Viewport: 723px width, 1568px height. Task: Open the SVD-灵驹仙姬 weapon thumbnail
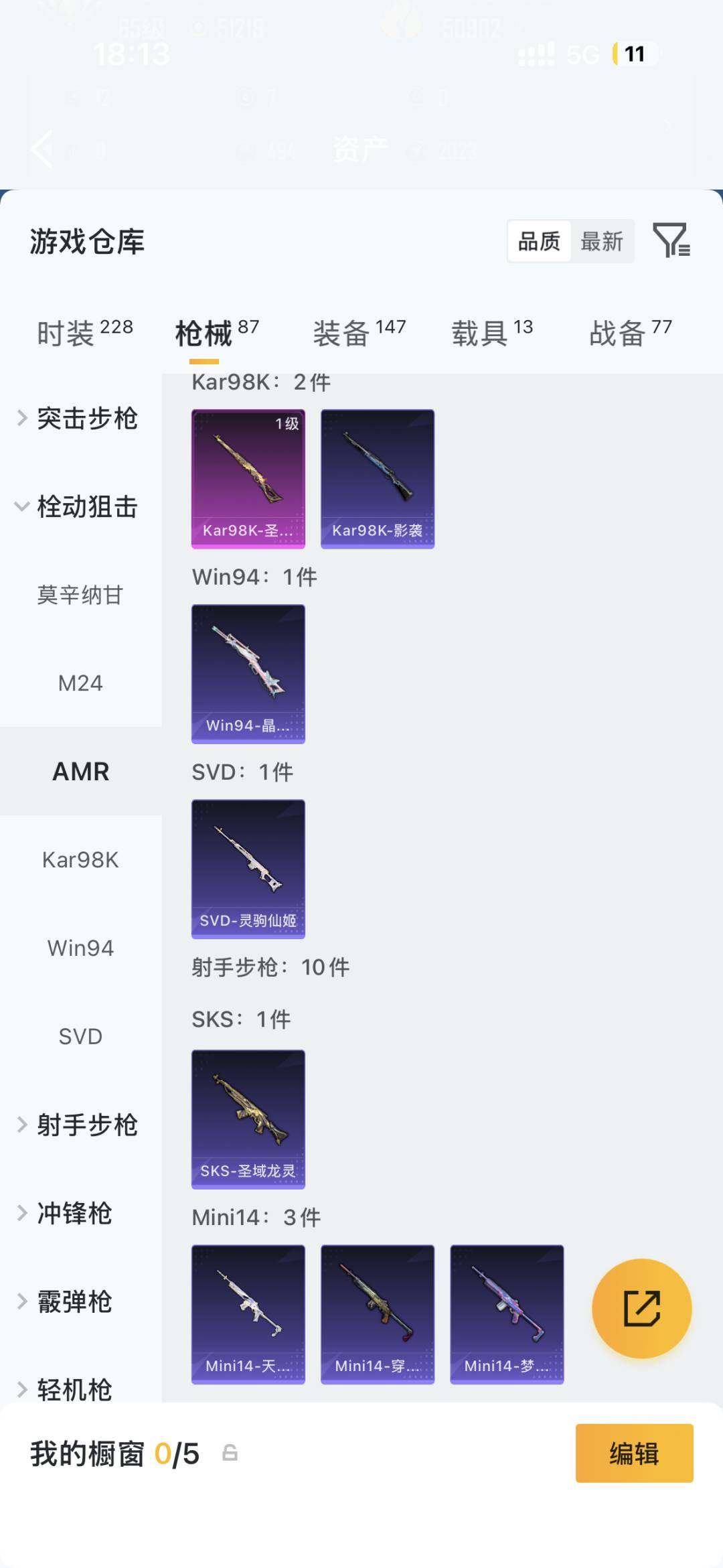pyautogui.click(x=248, y=867)
